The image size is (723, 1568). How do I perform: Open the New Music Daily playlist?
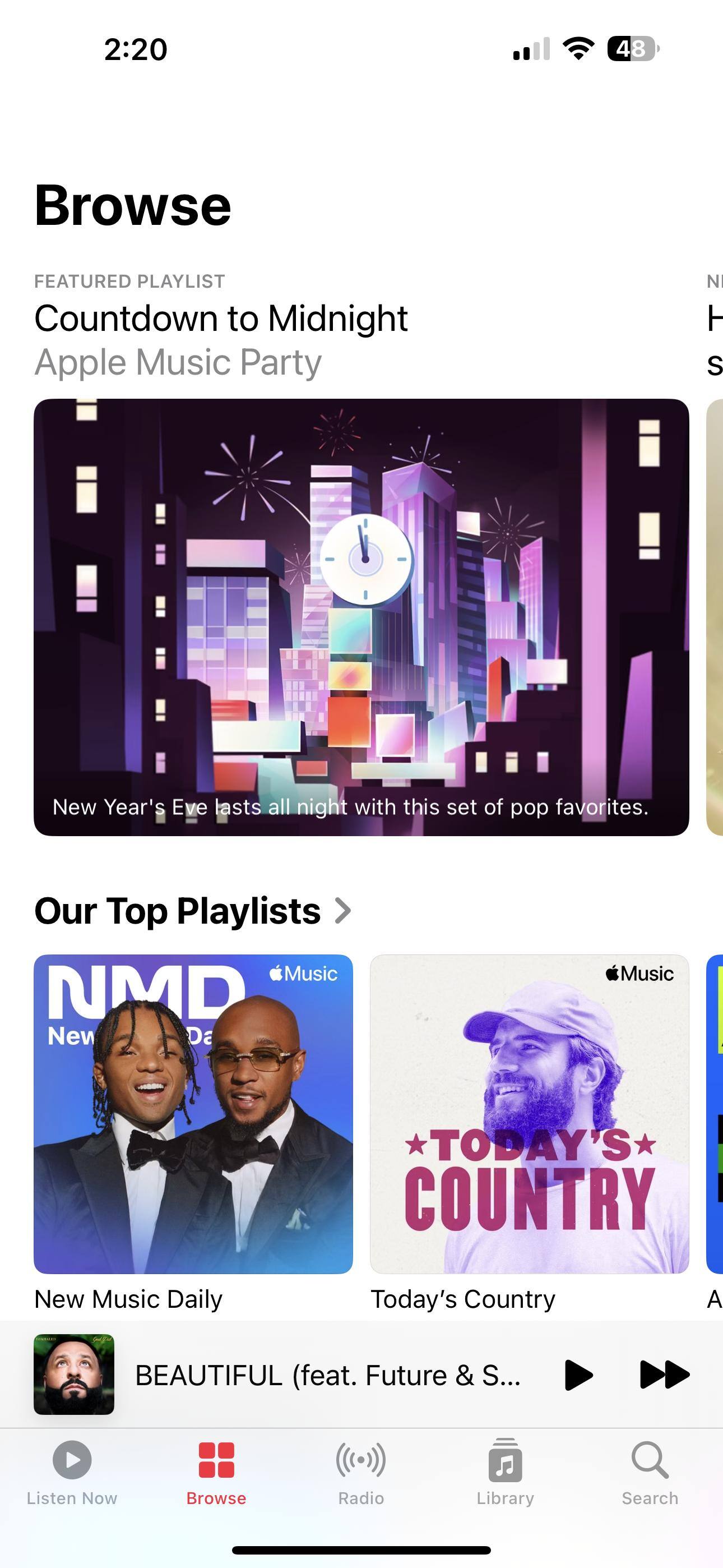(x=193, y=1113)
